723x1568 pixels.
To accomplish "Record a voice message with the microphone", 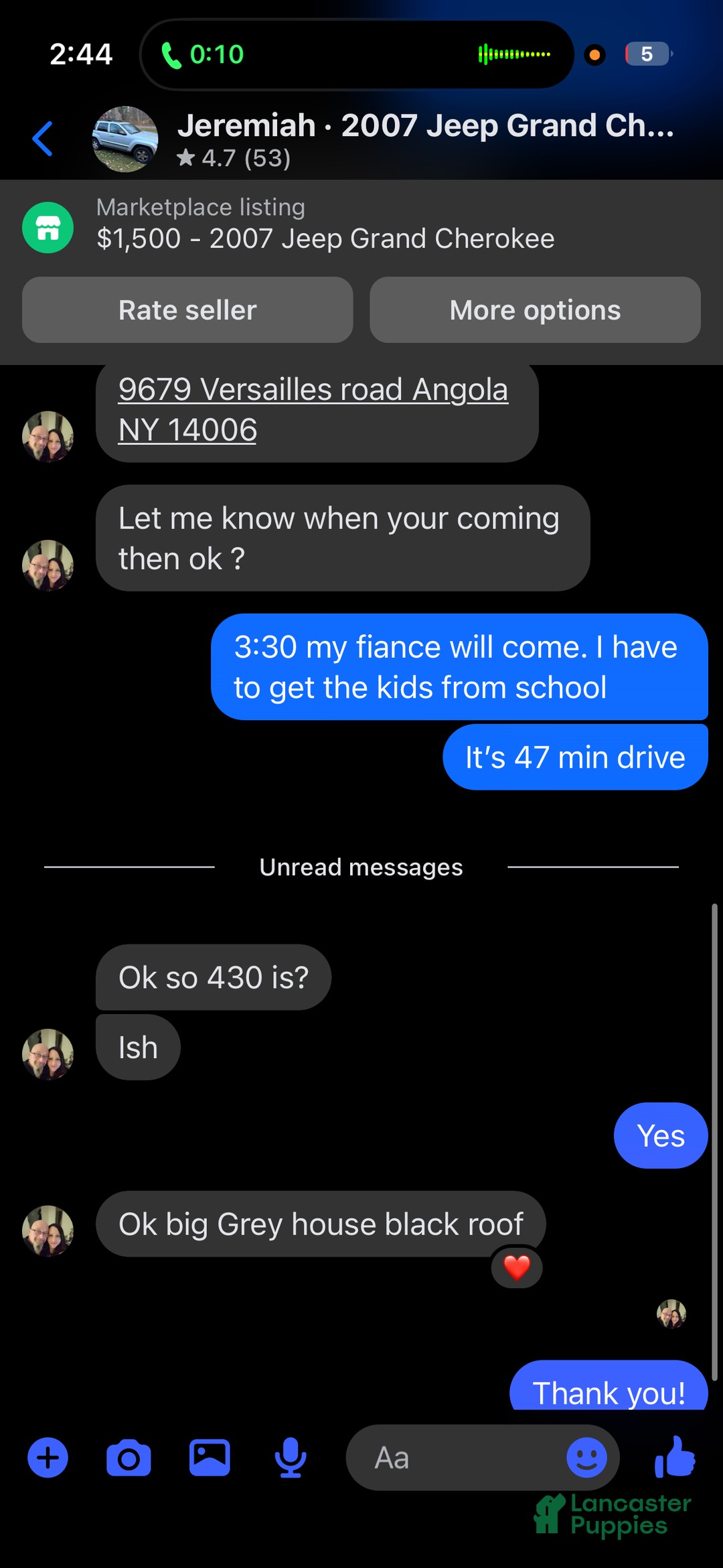I will pyautogui.click(x=291, y=1457).
